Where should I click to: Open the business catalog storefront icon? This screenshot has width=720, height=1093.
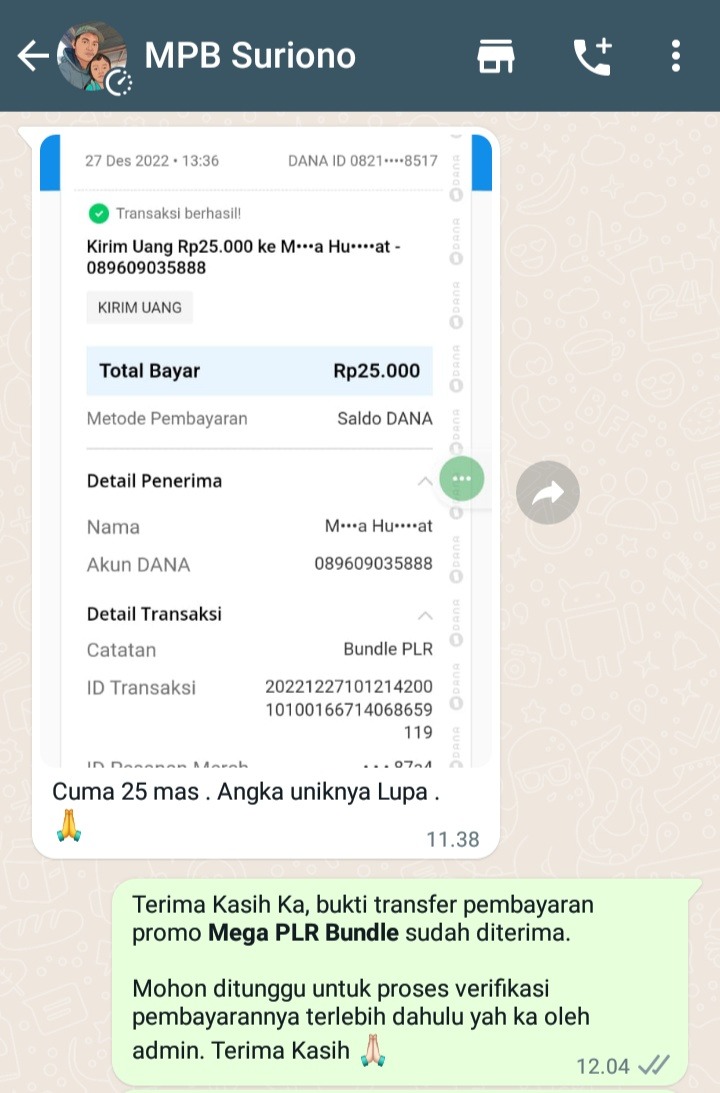tap(495, 56)
